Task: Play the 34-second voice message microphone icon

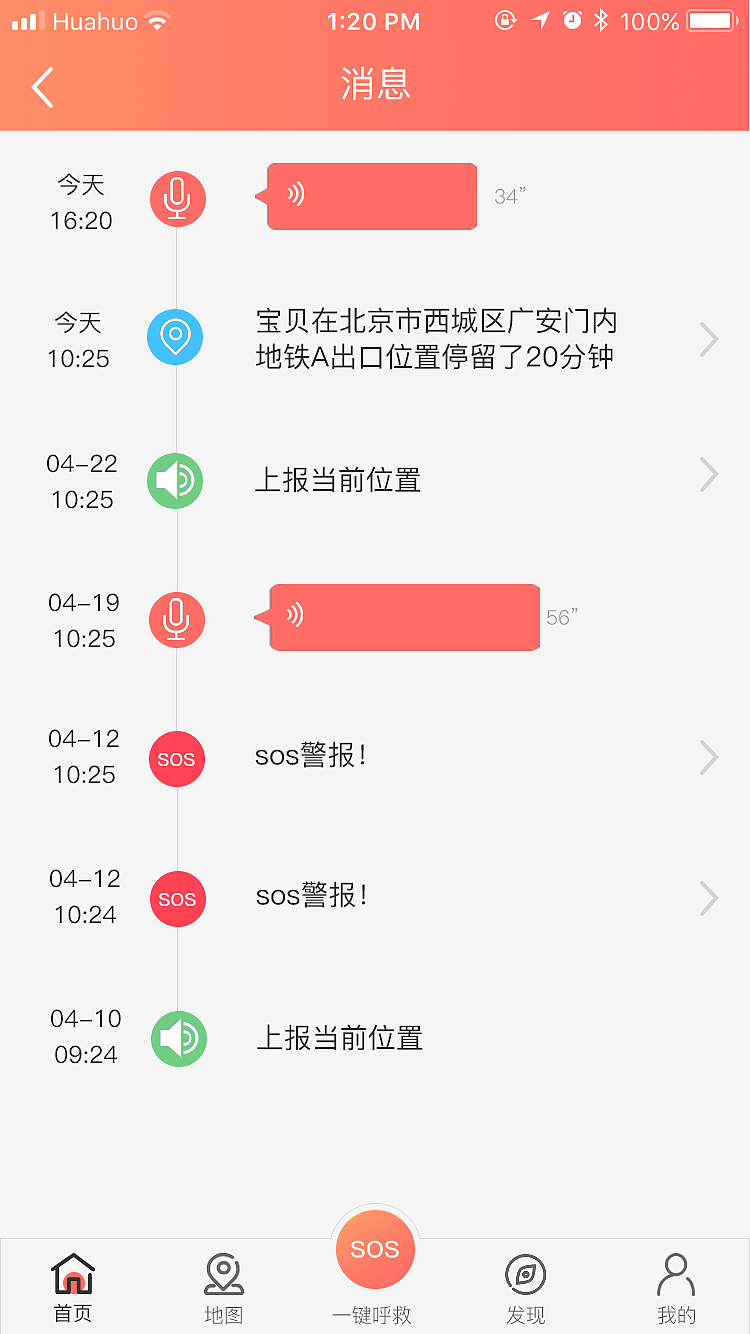Action: (x=177, y=199)
